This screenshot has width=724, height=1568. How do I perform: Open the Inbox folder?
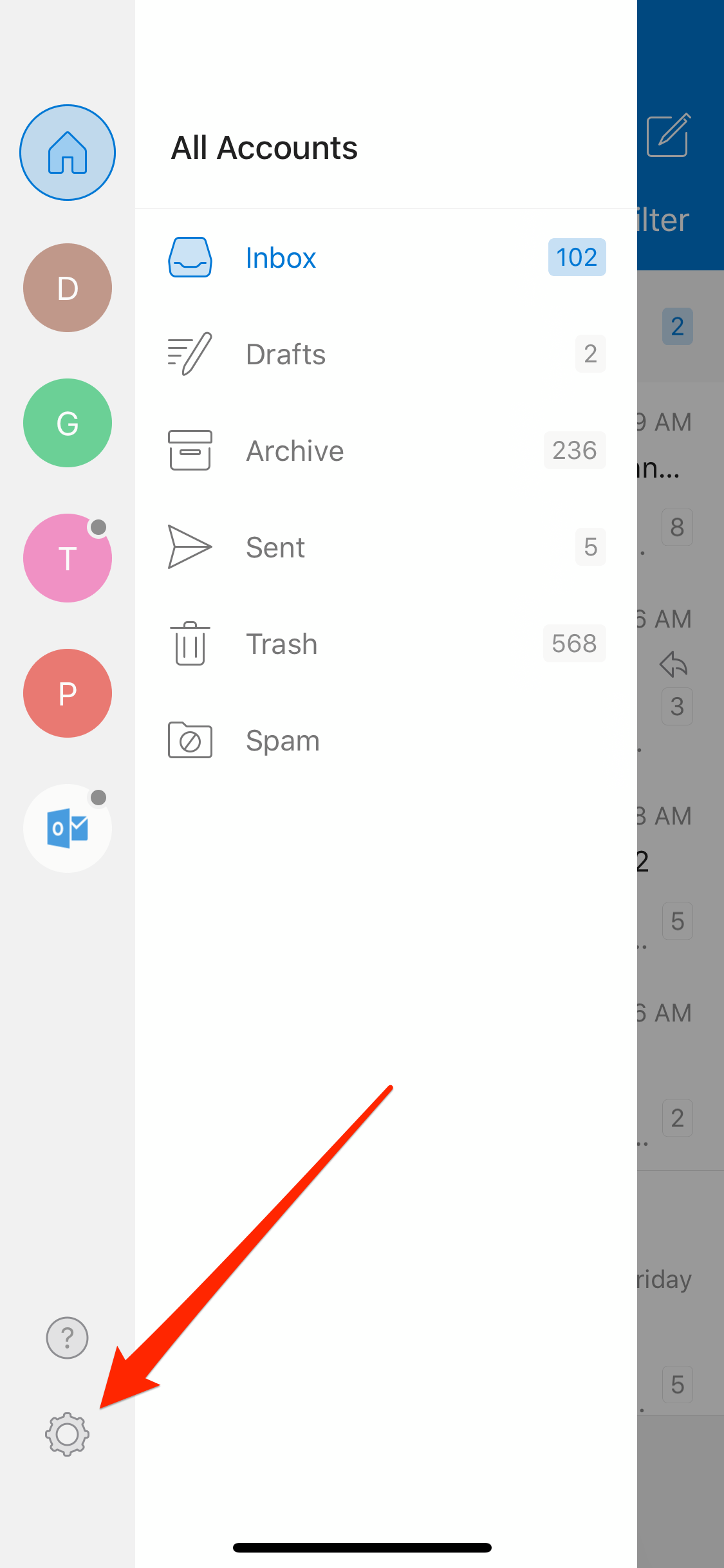(386, 257)
